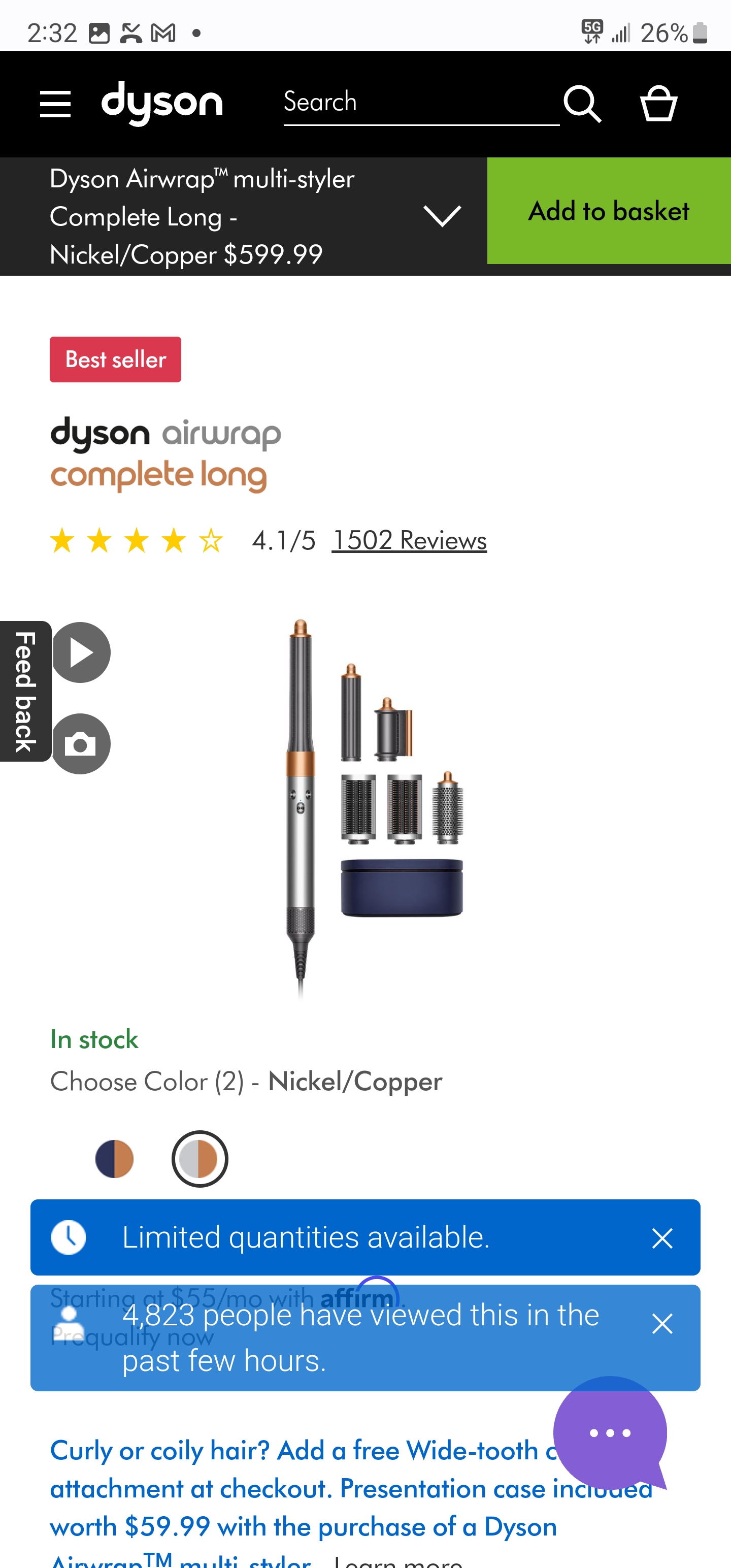
Task: Close the people have viewed banner
Action: (662, 1324)
